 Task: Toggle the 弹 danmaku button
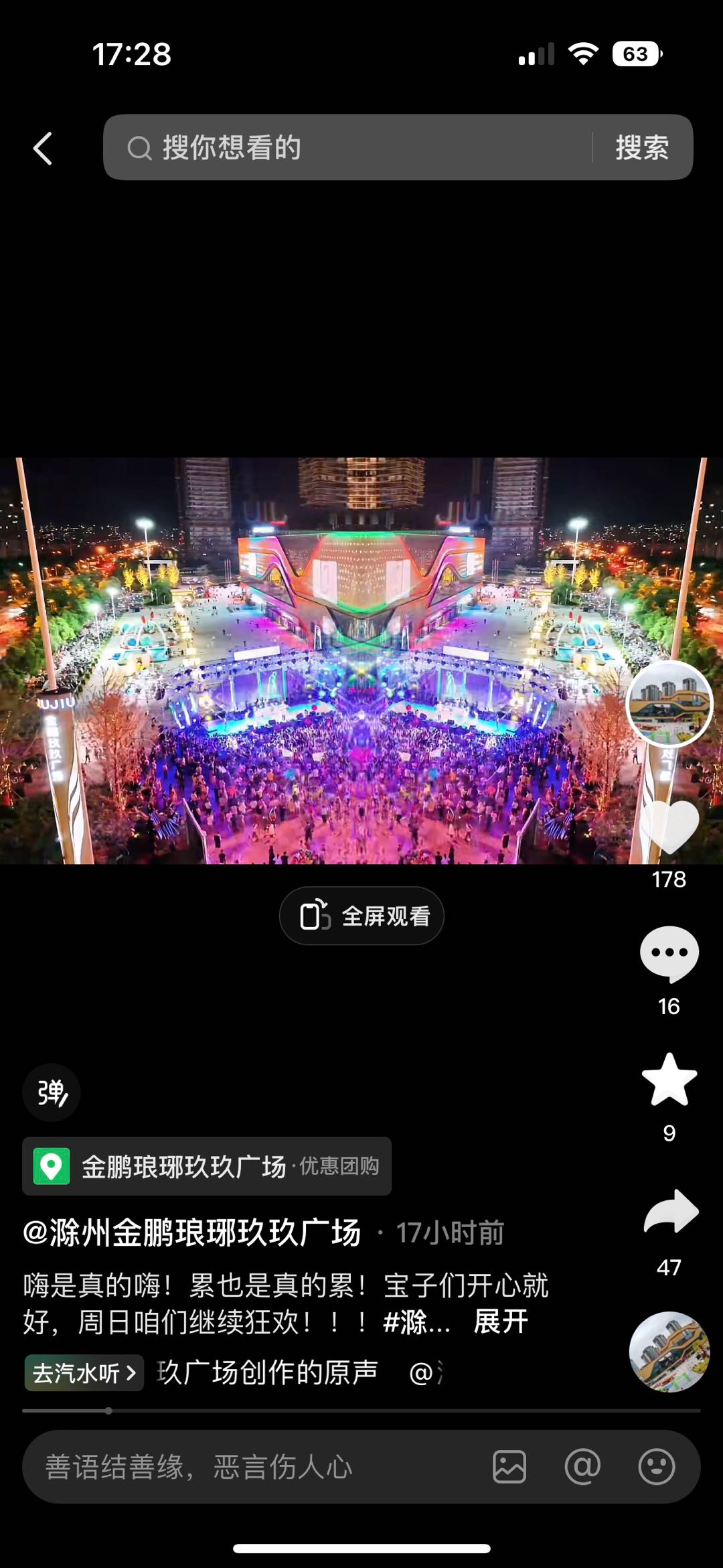[52, 1092]
